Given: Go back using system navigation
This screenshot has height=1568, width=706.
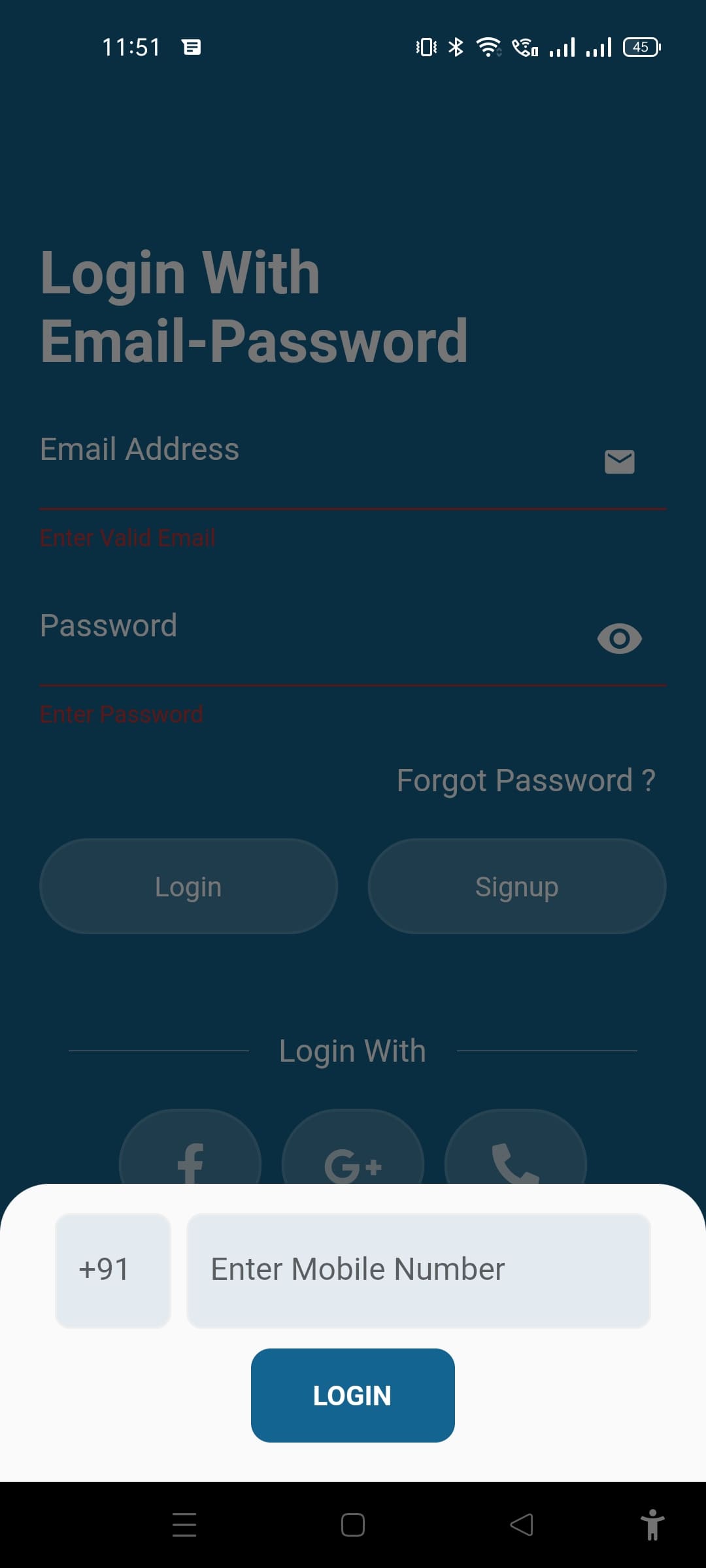Looking at the screenshot, I should 522,1525.
